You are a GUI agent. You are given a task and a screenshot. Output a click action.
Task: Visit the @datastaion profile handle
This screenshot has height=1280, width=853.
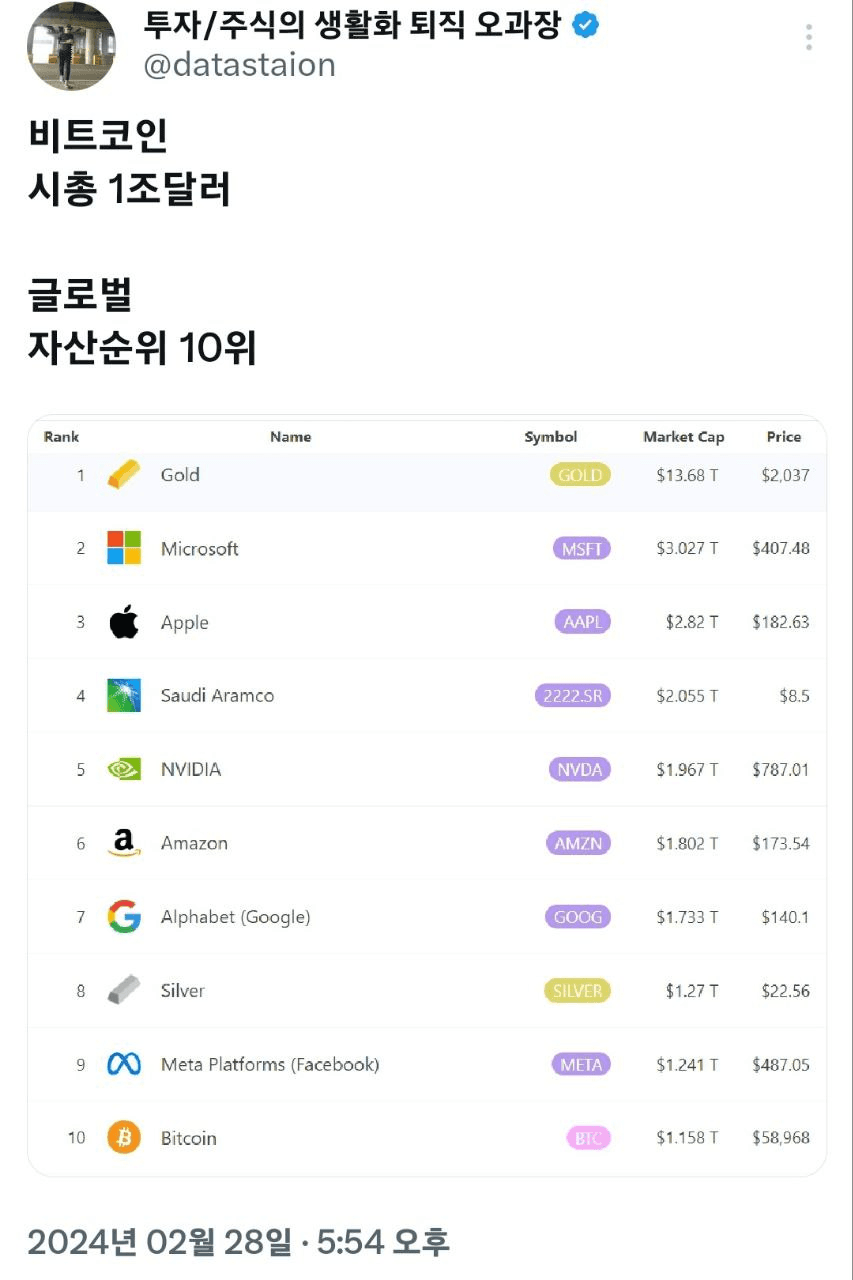click(x=240, y=66)
